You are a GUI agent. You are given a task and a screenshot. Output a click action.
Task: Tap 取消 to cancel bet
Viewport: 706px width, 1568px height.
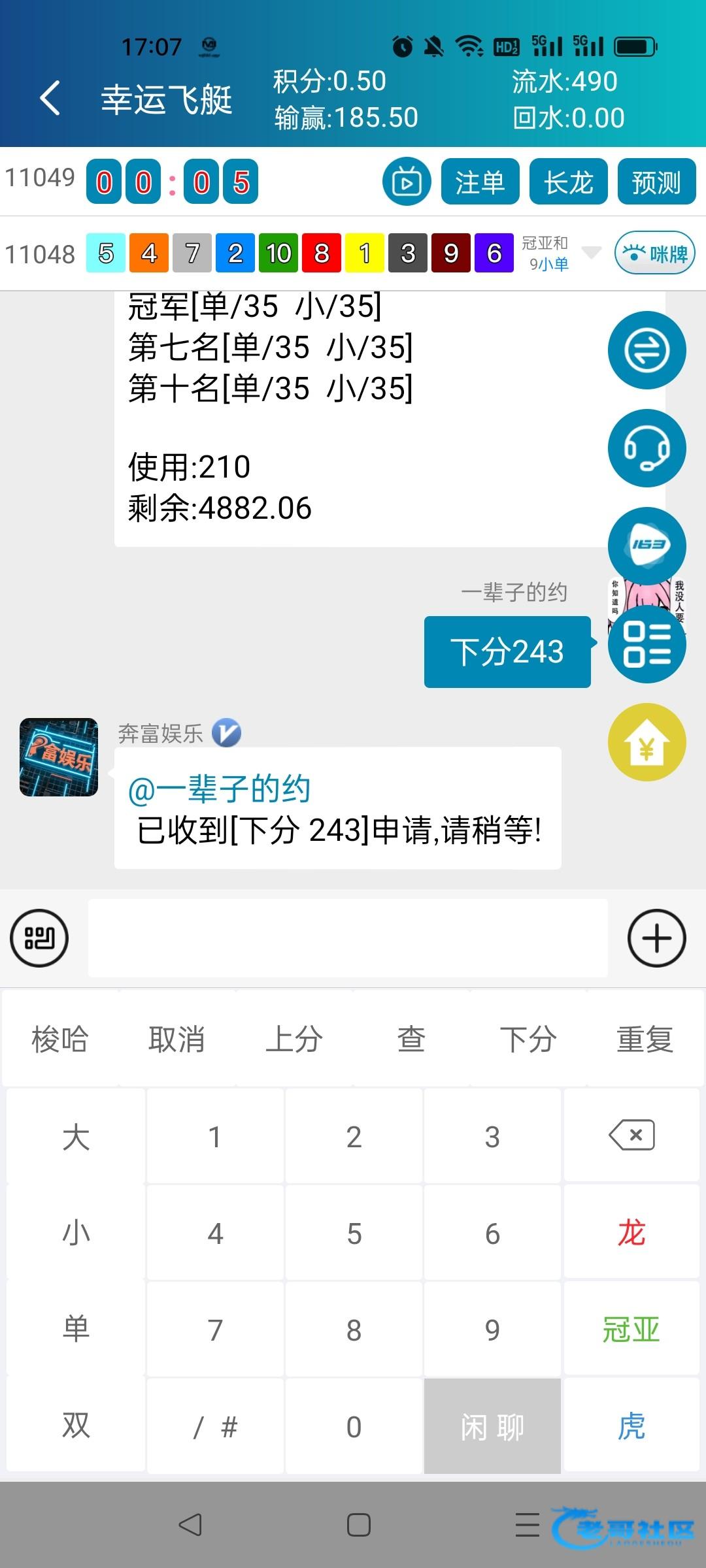[x=177, y=1039]
